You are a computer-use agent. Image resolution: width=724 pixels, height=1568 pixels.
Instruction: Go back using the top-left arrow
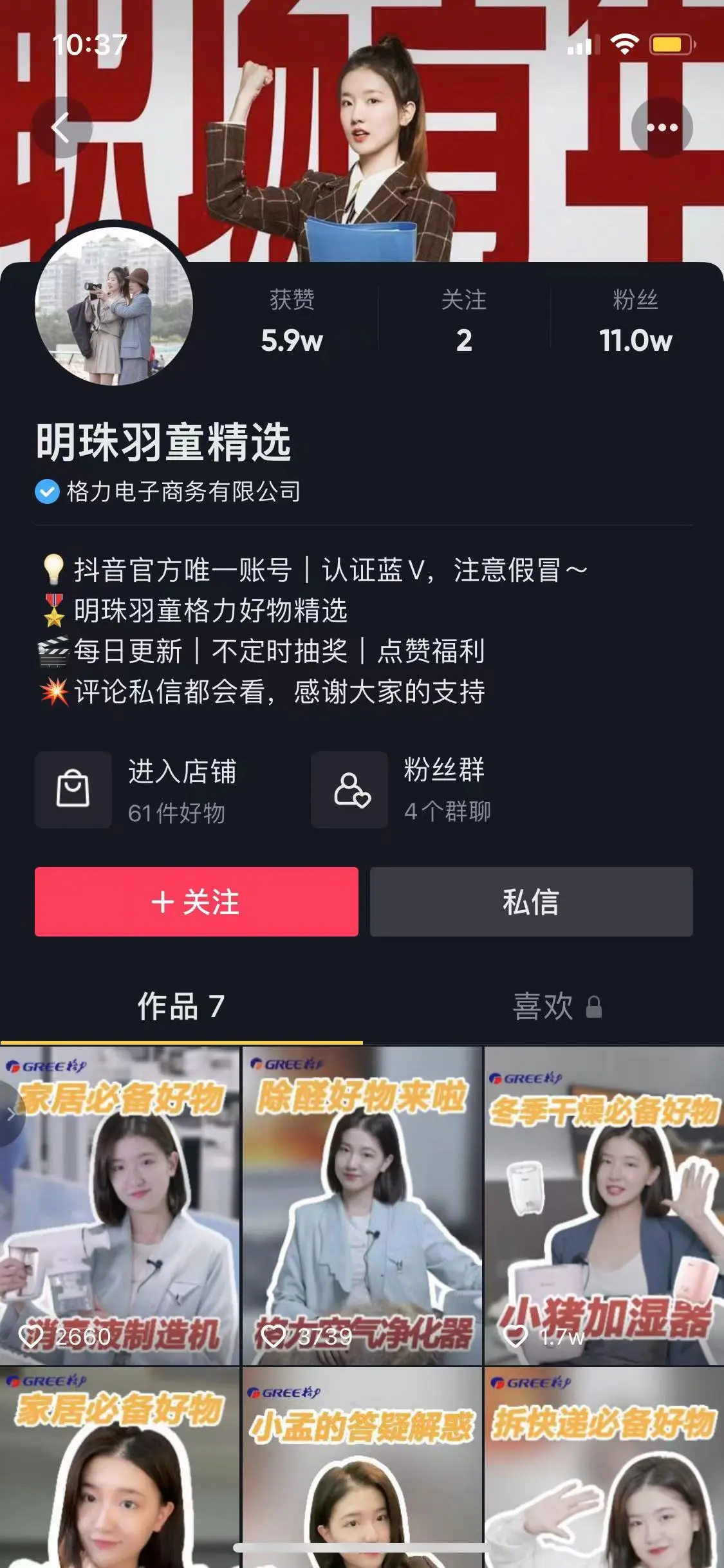[x=62, y=127]
